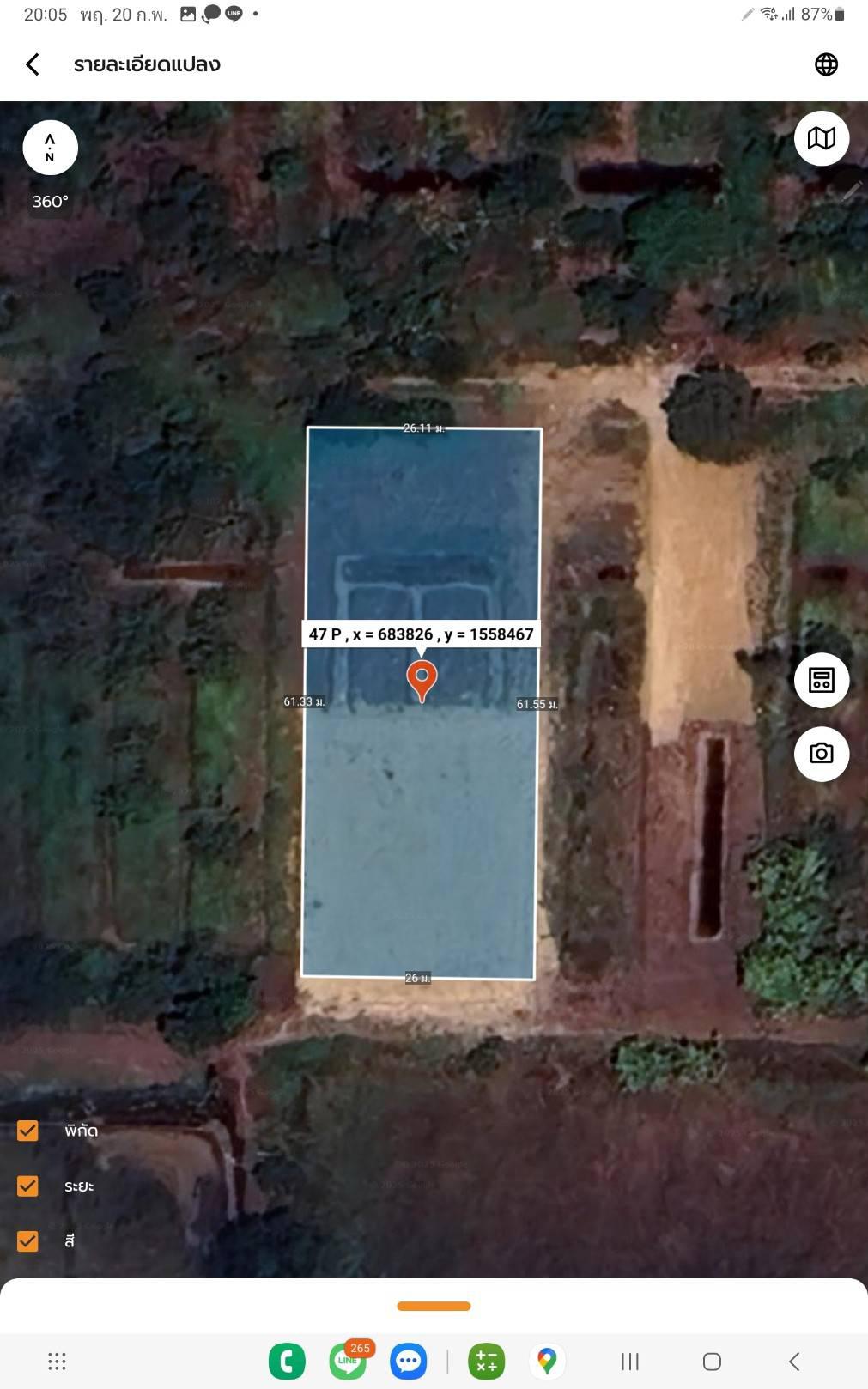This screenshot has height=1389, width=868.
Task: Launch the Messages app from the taskbar
Action: (x=409, y=1362)
